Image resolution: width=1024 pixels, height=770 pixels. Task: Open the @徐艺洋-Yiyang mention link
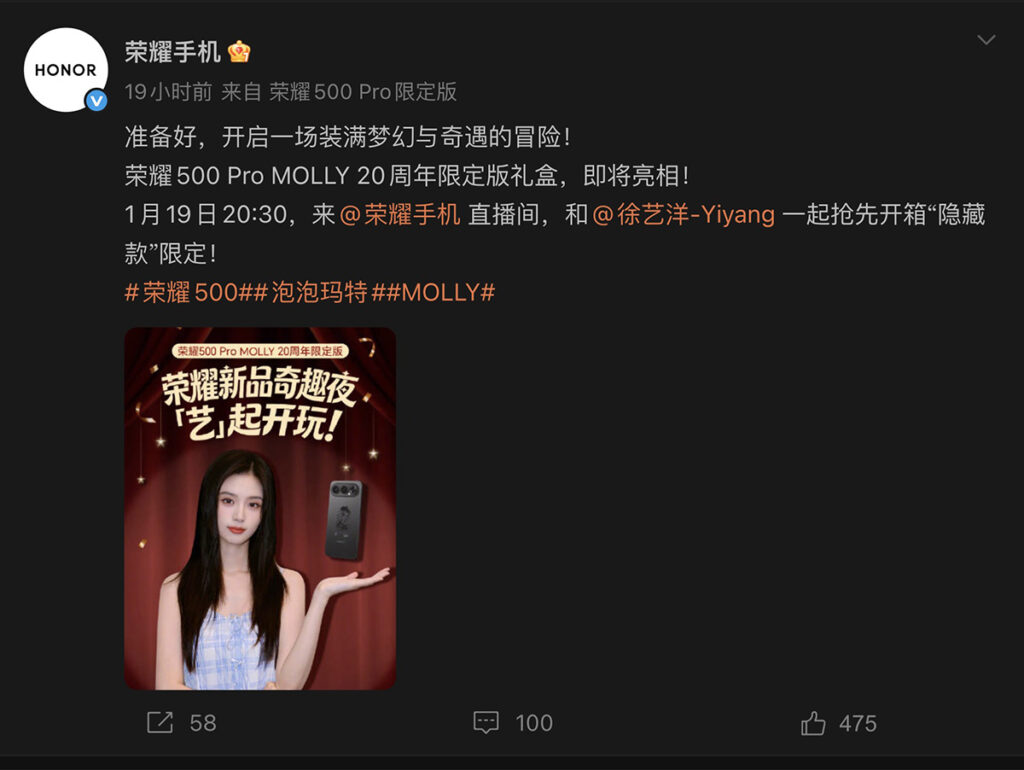(x=684, y=215)
